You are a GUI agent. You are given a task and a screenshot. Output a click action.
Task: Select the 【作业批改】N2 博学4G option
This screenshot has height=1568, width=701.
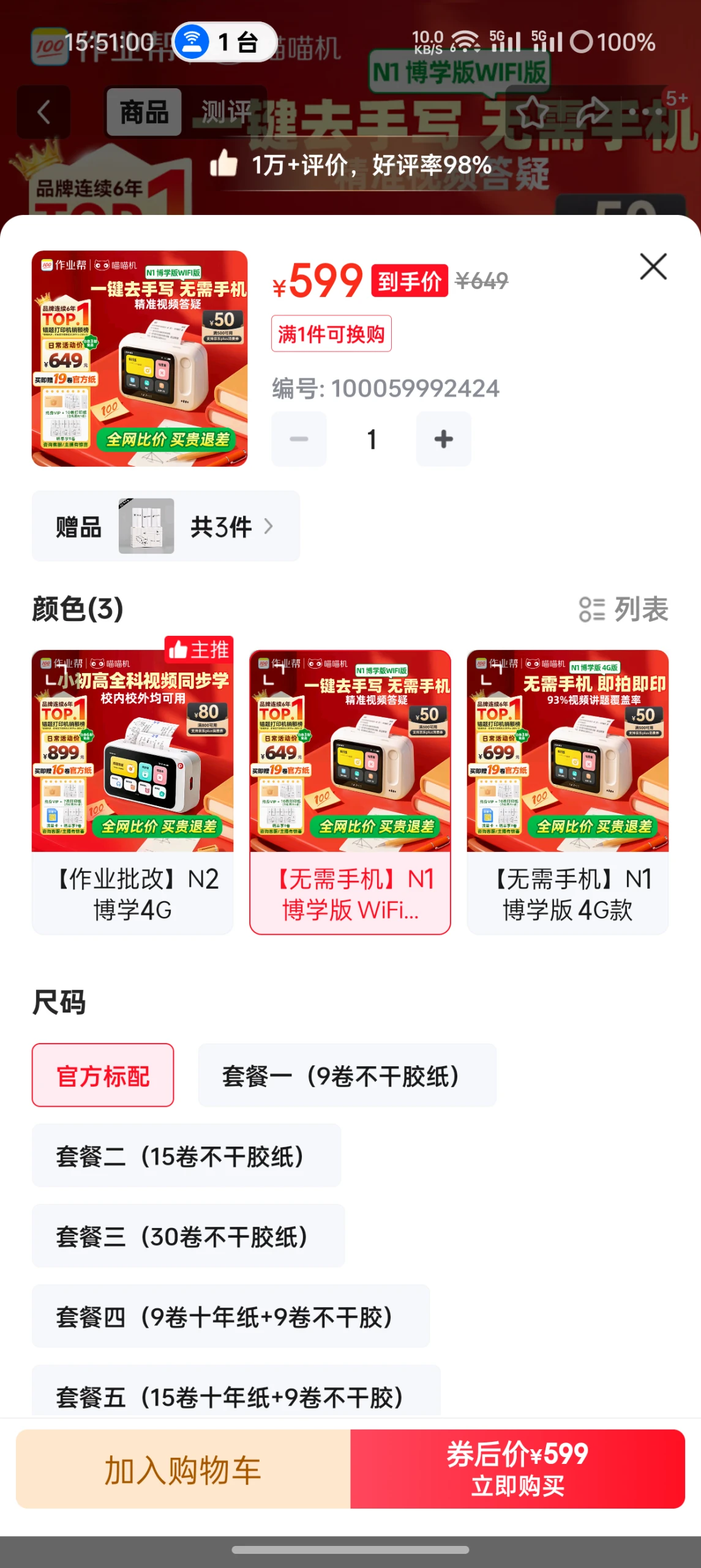pos(132,791)
